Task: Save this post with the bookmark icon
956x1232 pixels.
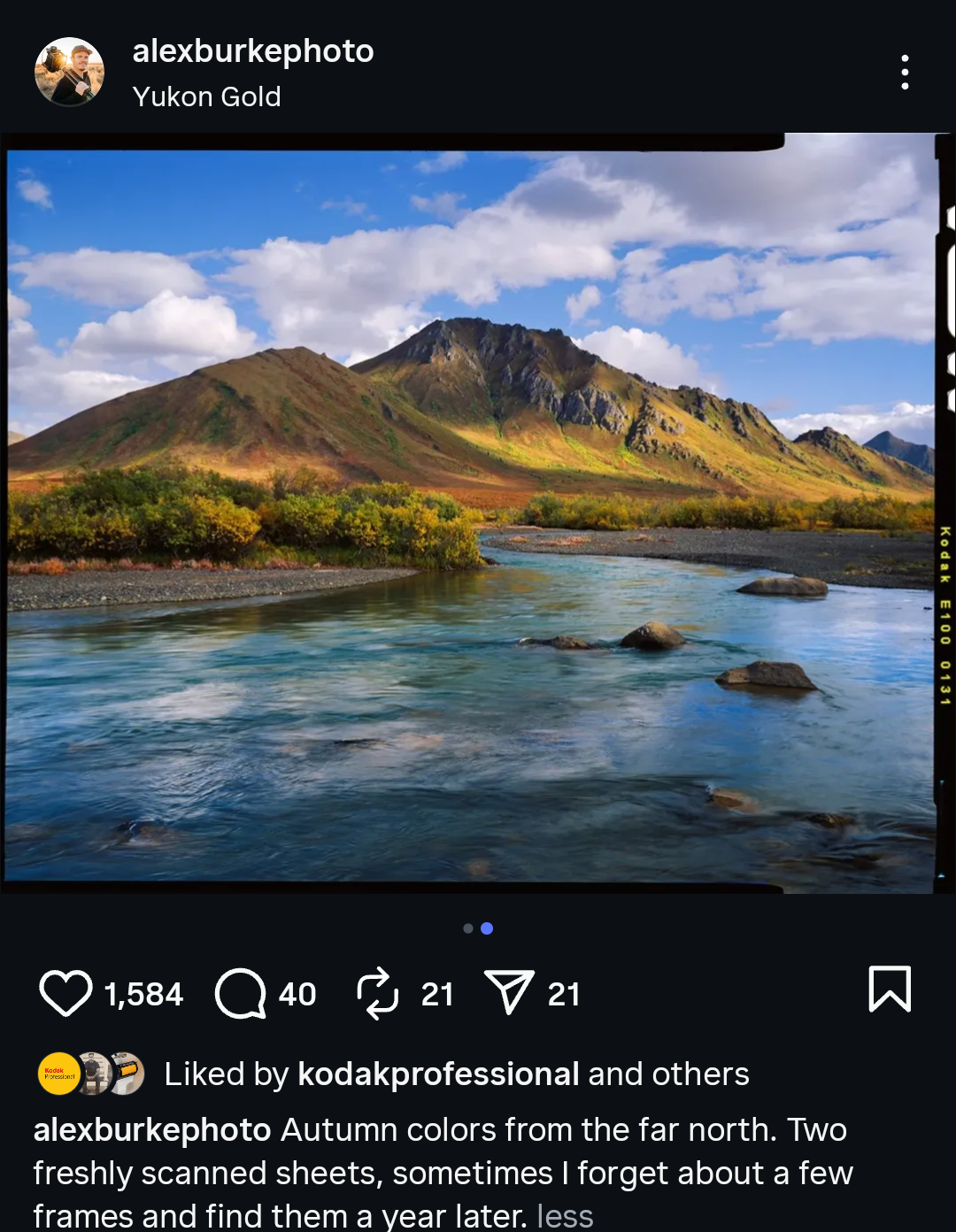Action: pos(890,989)
